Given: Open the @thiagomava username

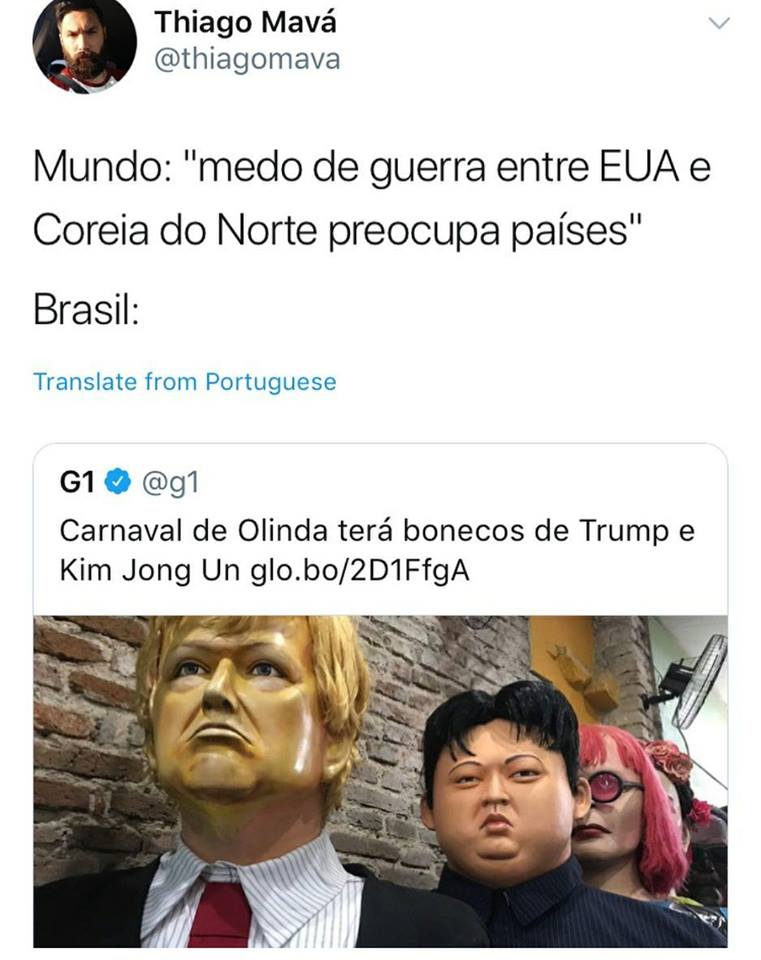Looking at the screenshot, I should pyautogui.click(x=246, y=59).
